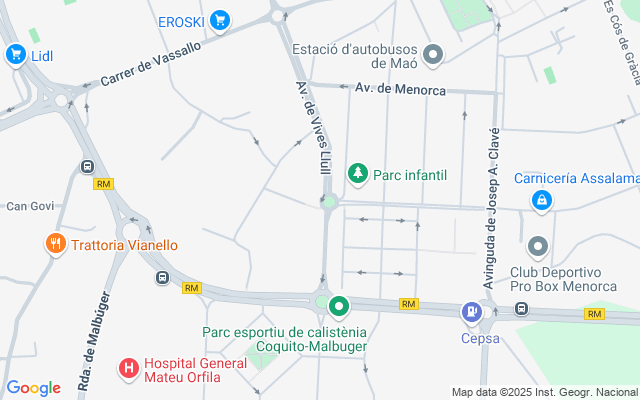This screenshot has width=640, height=400.
Task: Open Club Deportivo Pro Box Menorca marker
Action: pyautogui.click(x=538, y=246)
